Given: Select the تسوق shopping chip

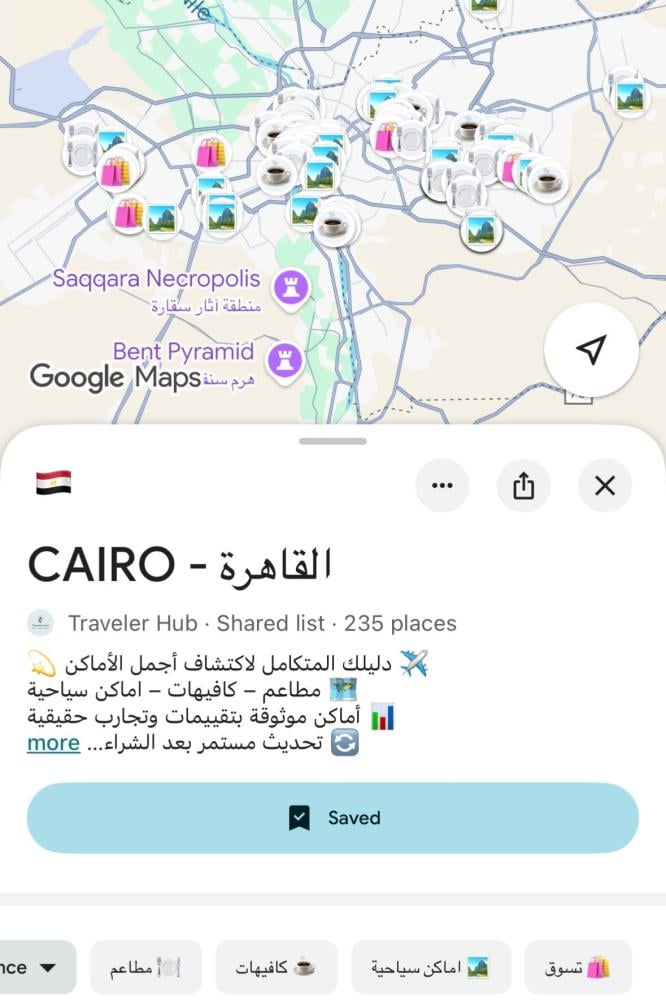Looking at the screenshot, I should (x=578, y=967).
